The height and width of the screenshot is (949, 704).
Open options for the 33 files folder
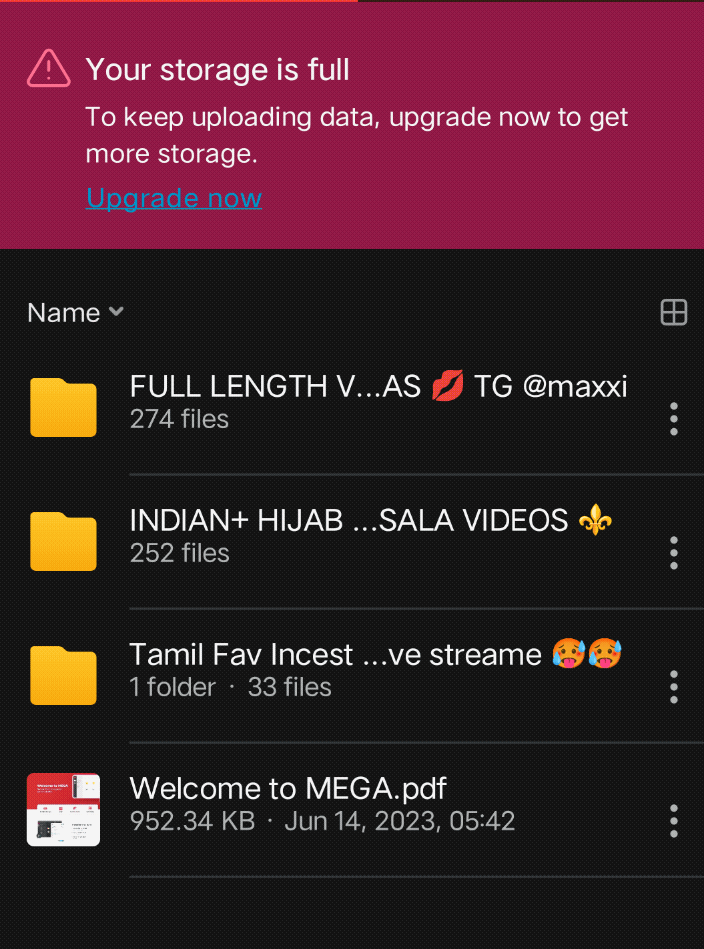pyautogui.click(x=674, y=687)
